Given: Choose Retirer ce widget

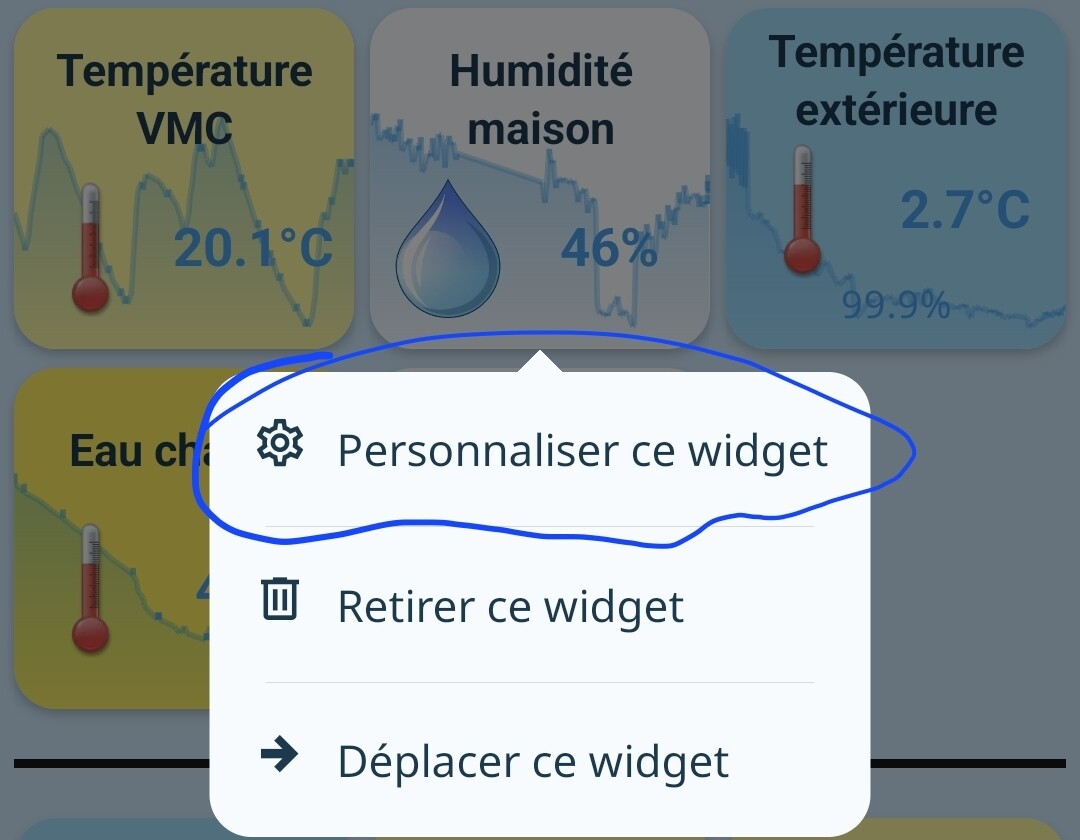Looking at the screenshot, I should [510, 606].
